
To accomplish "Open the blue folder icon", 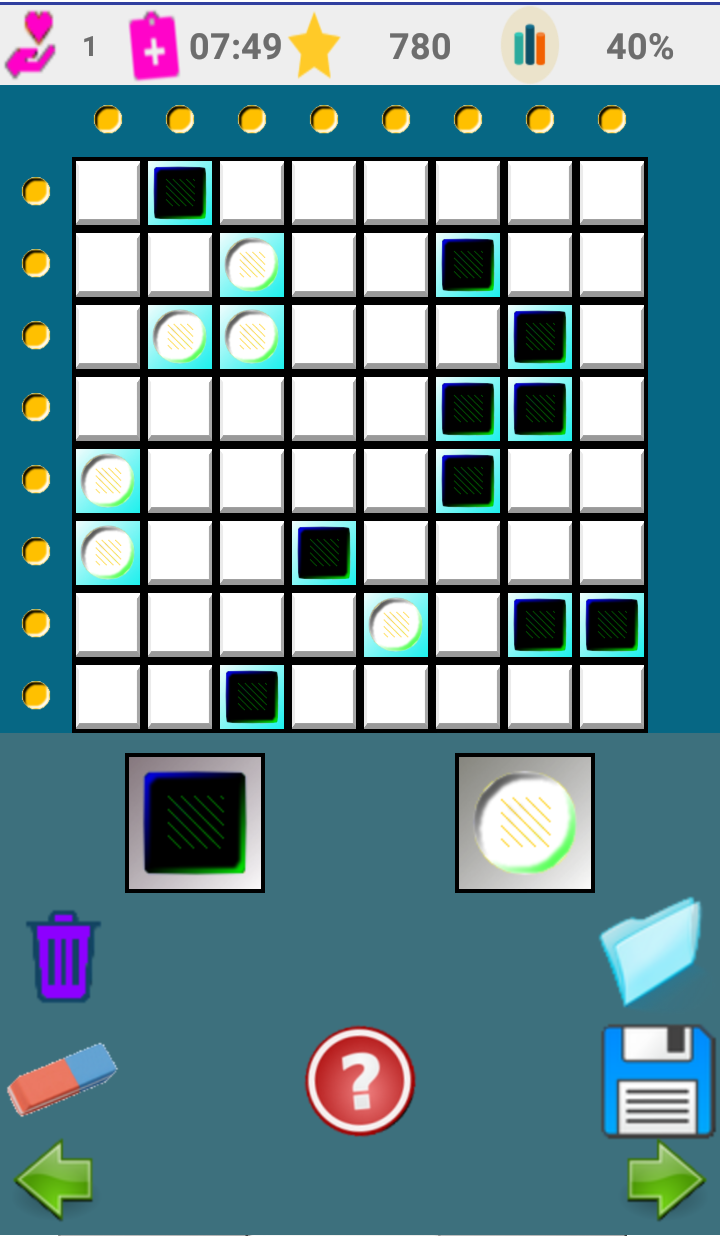I will (x=651, y=950).
